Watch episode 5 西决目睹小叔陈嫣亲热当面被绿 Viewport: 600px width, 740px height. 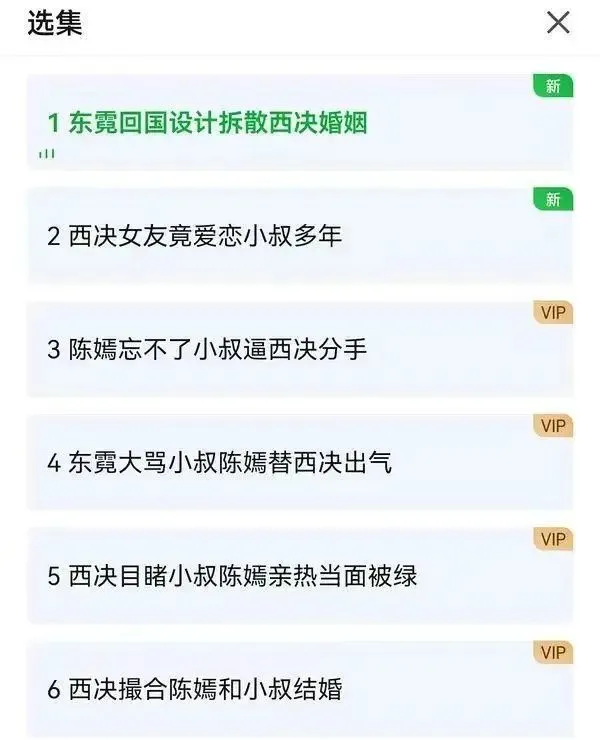click(x=300, y=576)
